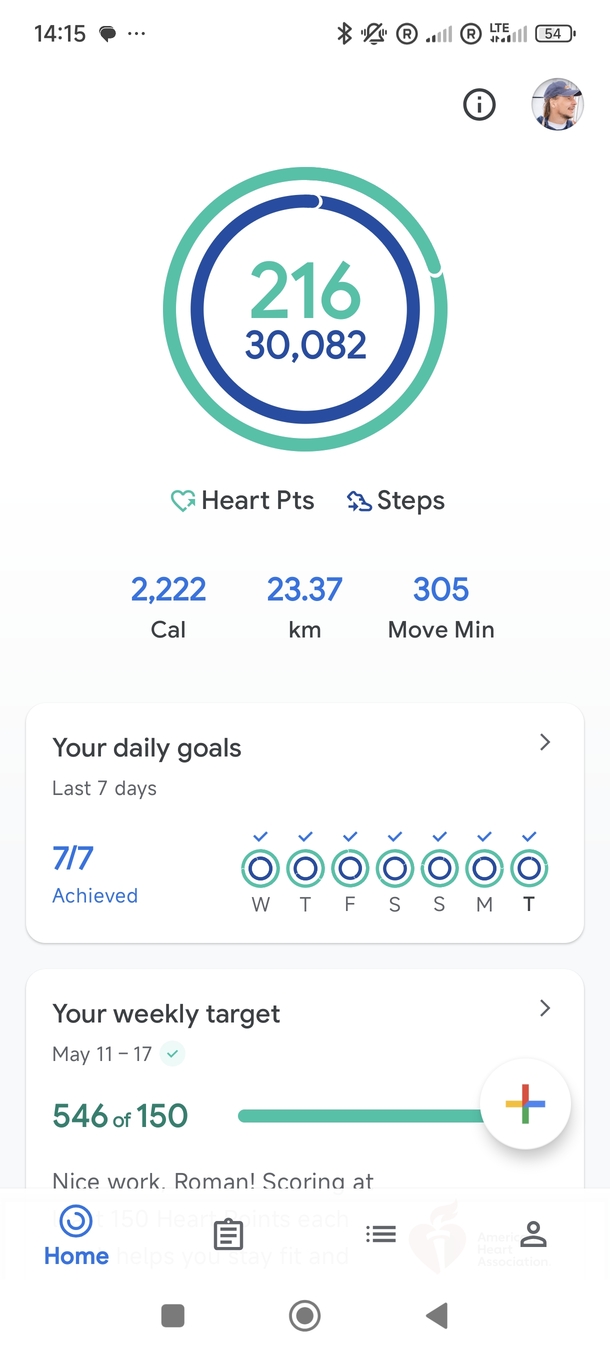View km distance details
The width and height of the screenshot is (610, 1356).
305,606
